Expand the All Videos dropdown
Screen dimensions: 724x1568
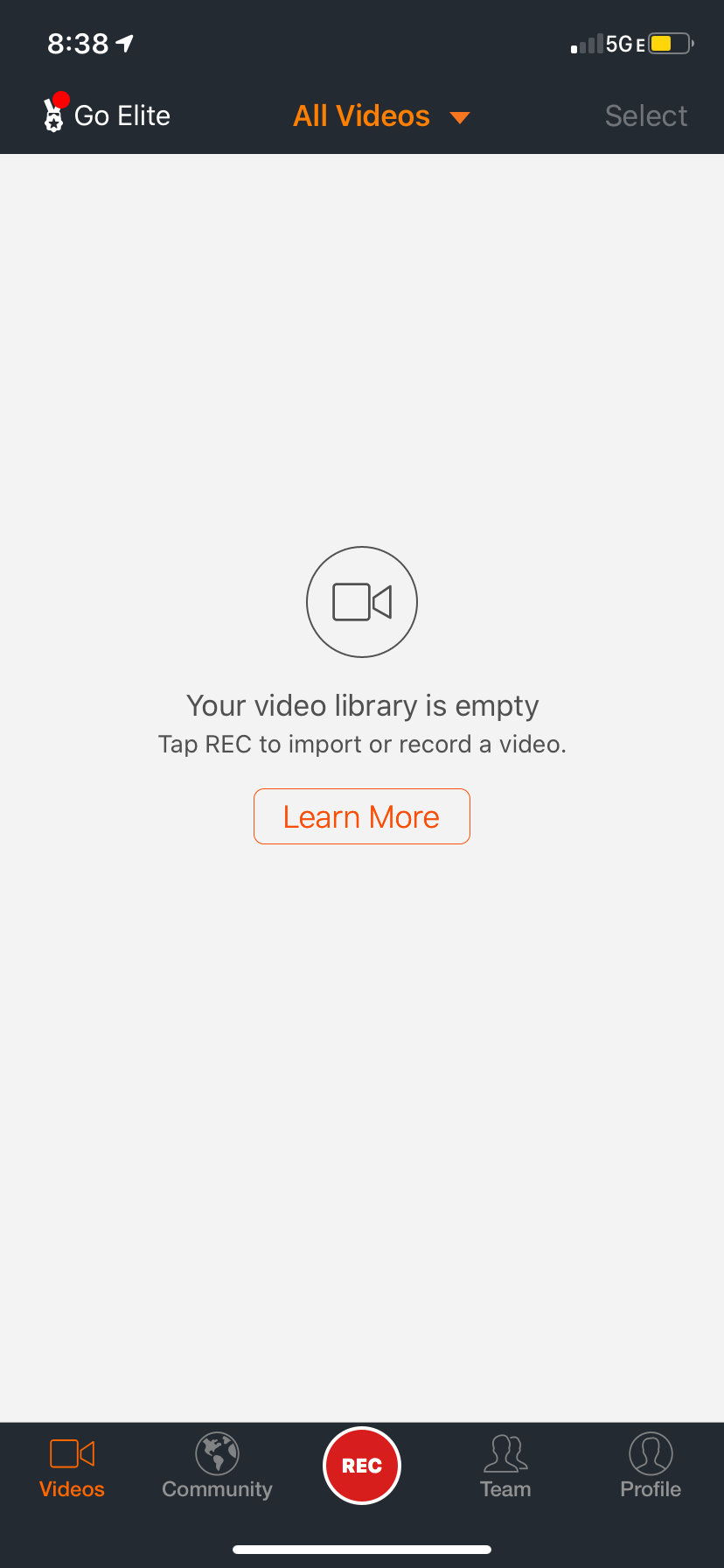coord(381,116)
